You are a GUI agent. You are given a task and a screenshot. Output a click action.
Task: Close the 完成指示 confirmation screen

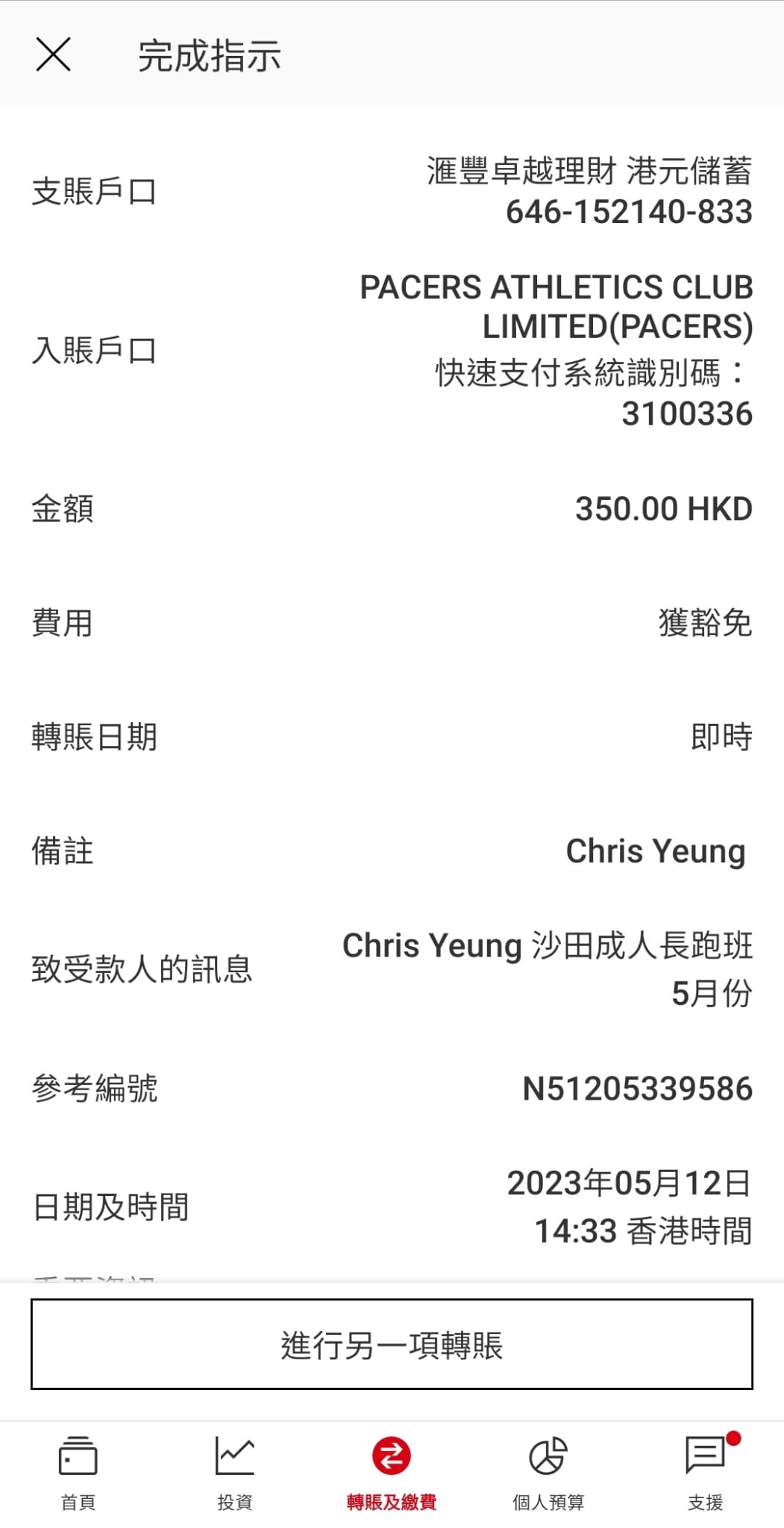tap(53, 54)
